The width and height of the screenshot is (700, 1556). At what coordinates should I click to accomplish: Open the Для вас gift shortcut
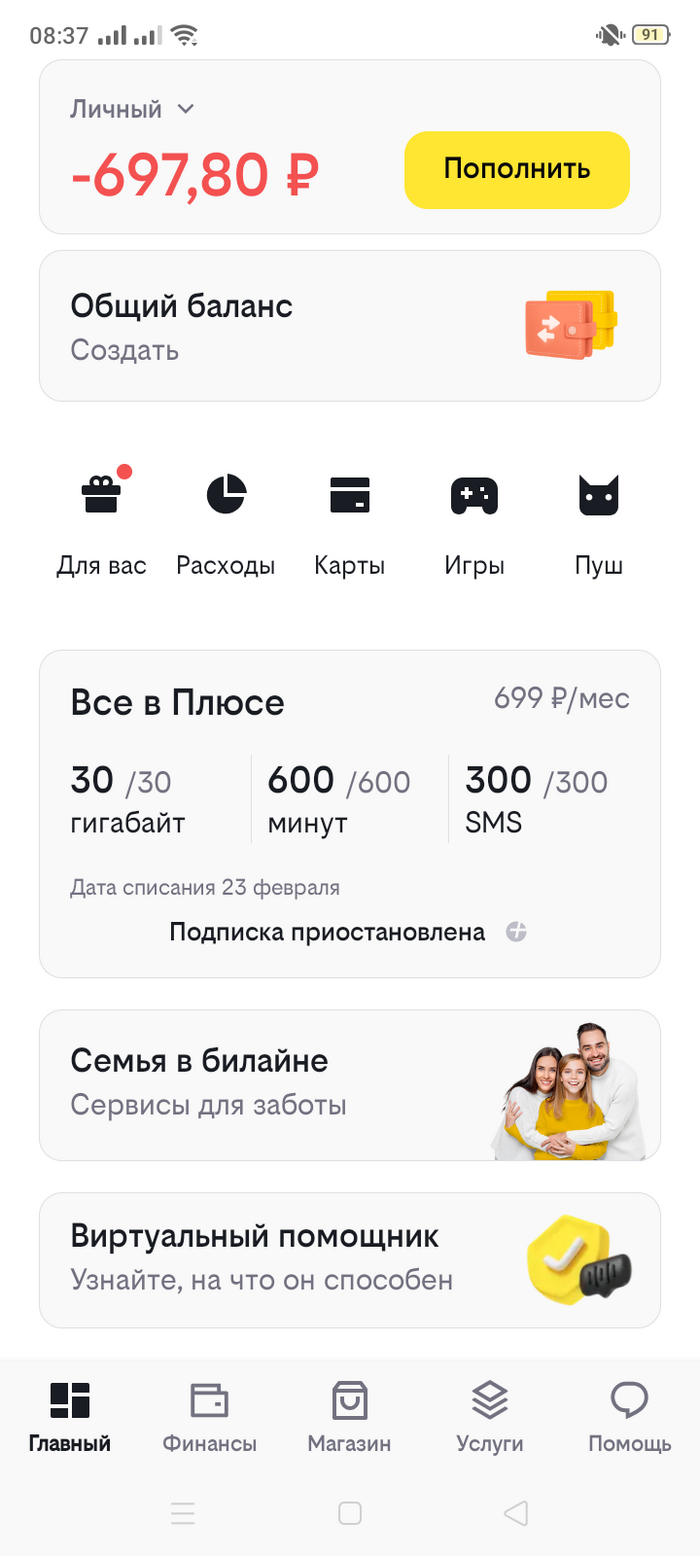click(x=101, y=520)
